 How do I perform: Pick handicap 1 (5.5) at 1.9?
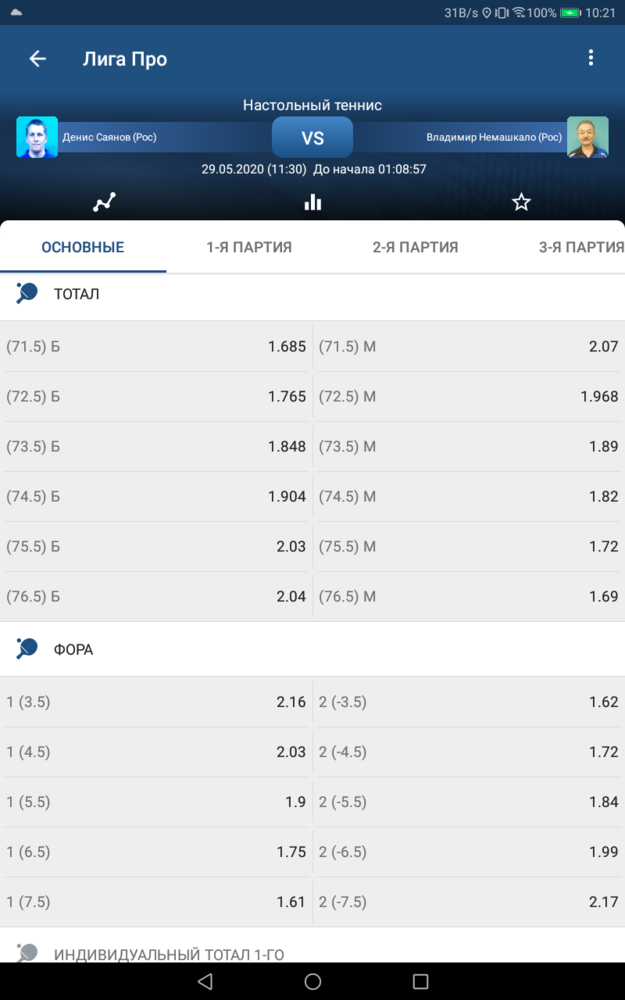(x=157, y=802)
